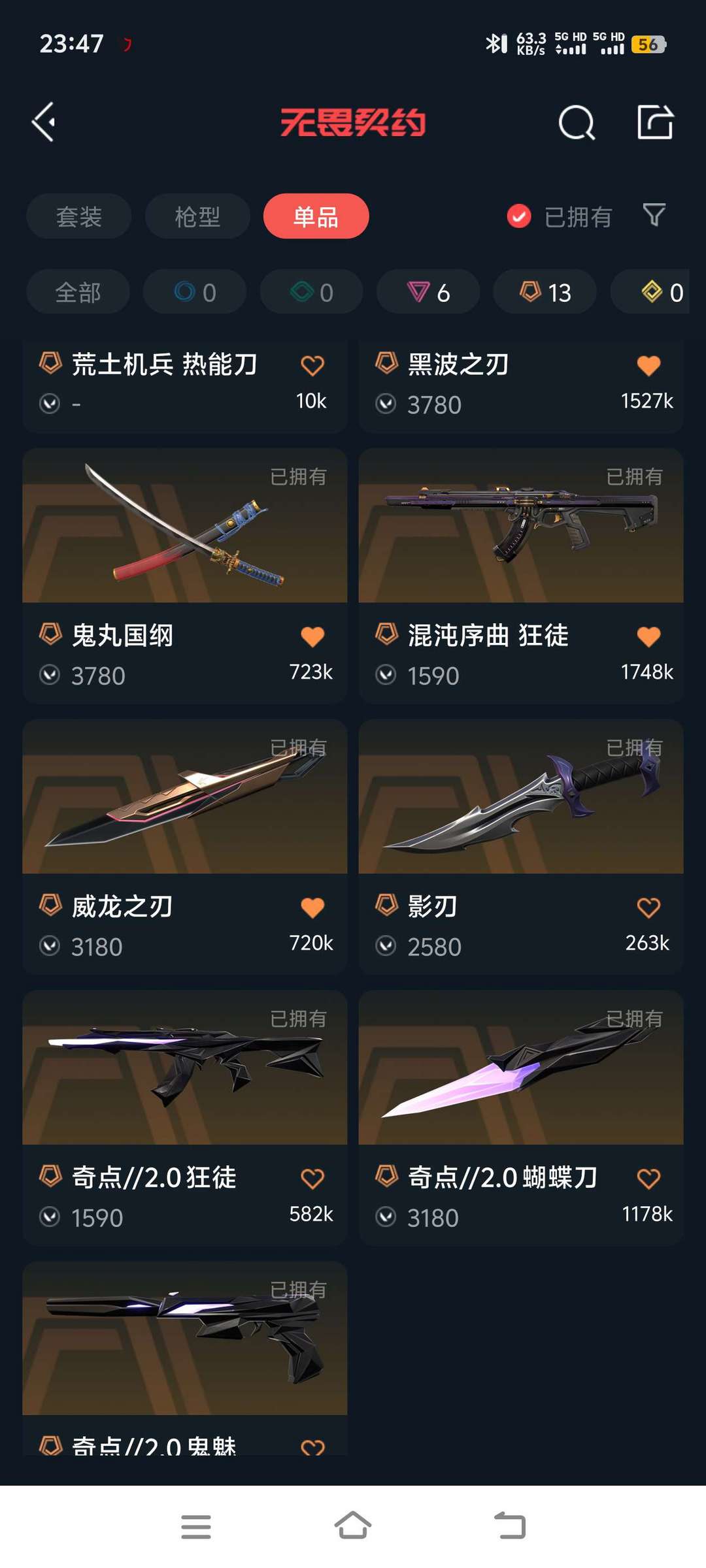Open the 威龙之刃 knife card
The height and width of the screenshot is (1568, 706).
(x=184, y=797)
